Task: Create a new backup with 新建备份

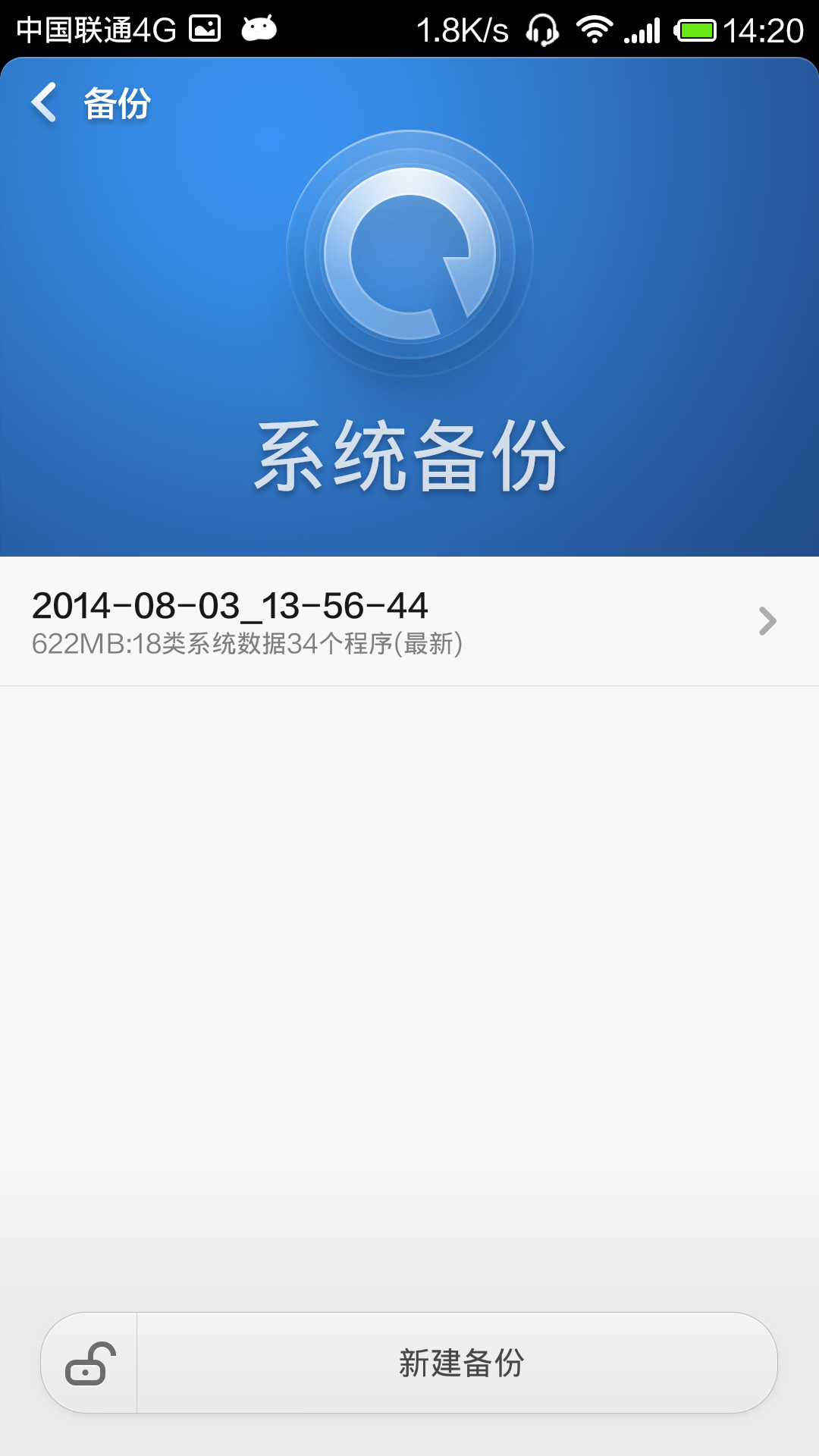Action: (460, 1363)
